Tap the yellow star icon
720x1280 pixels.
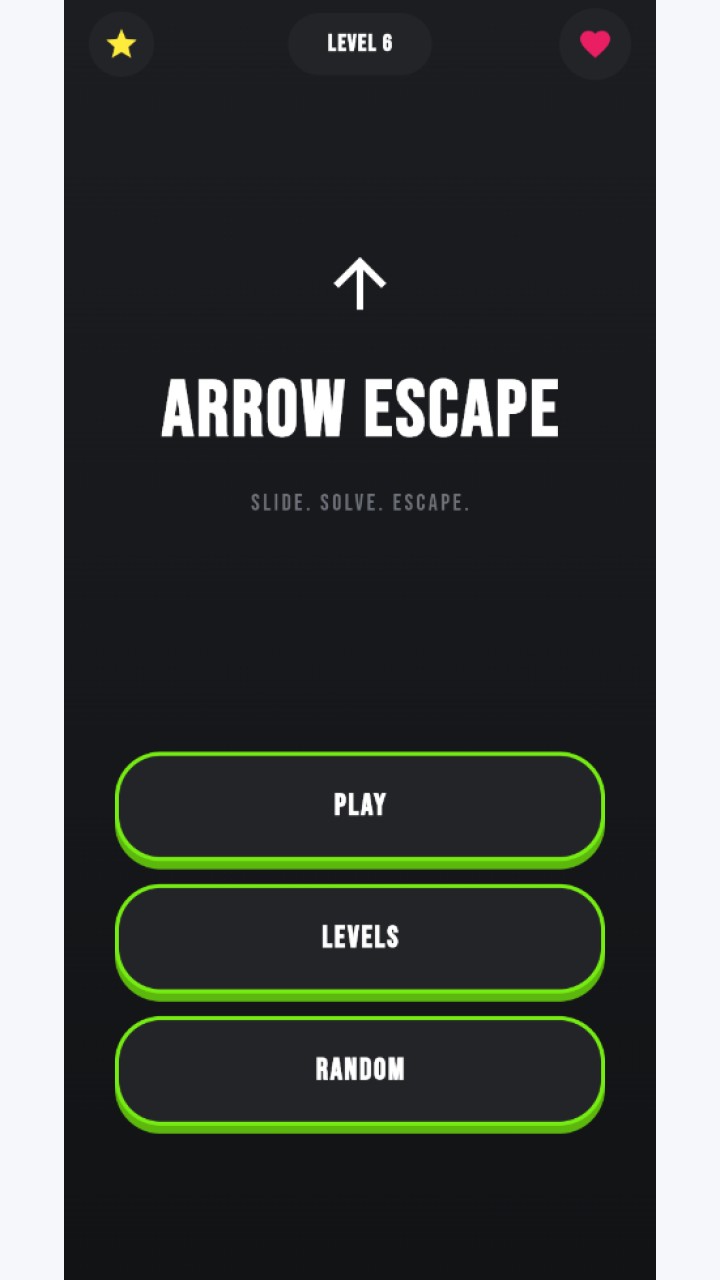[121, 44]
